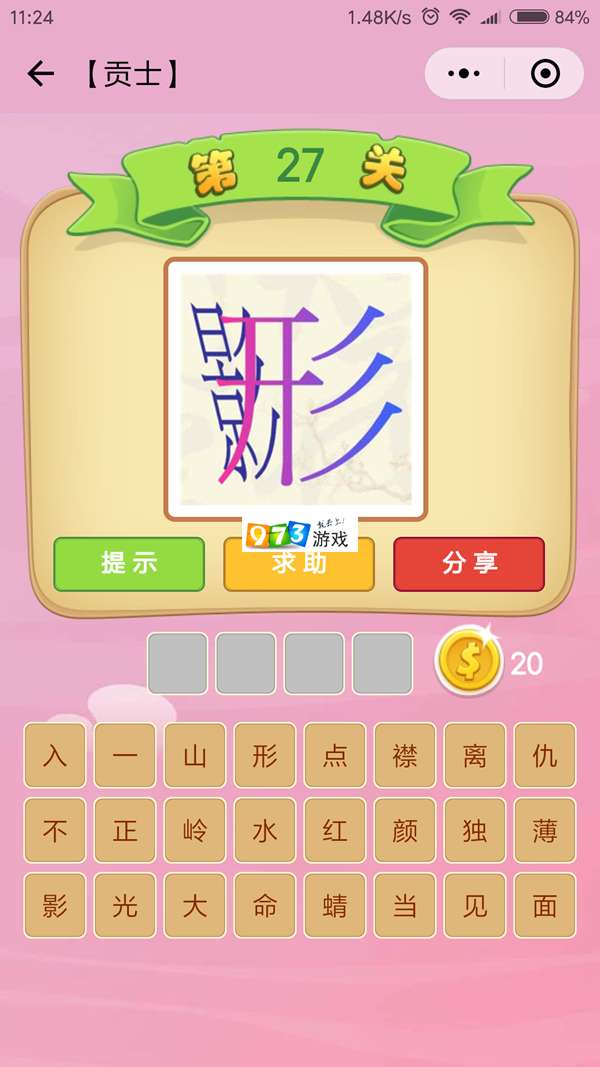600x1067 pixels.
Task: Choose the character 入 tile
Action: 55,756
